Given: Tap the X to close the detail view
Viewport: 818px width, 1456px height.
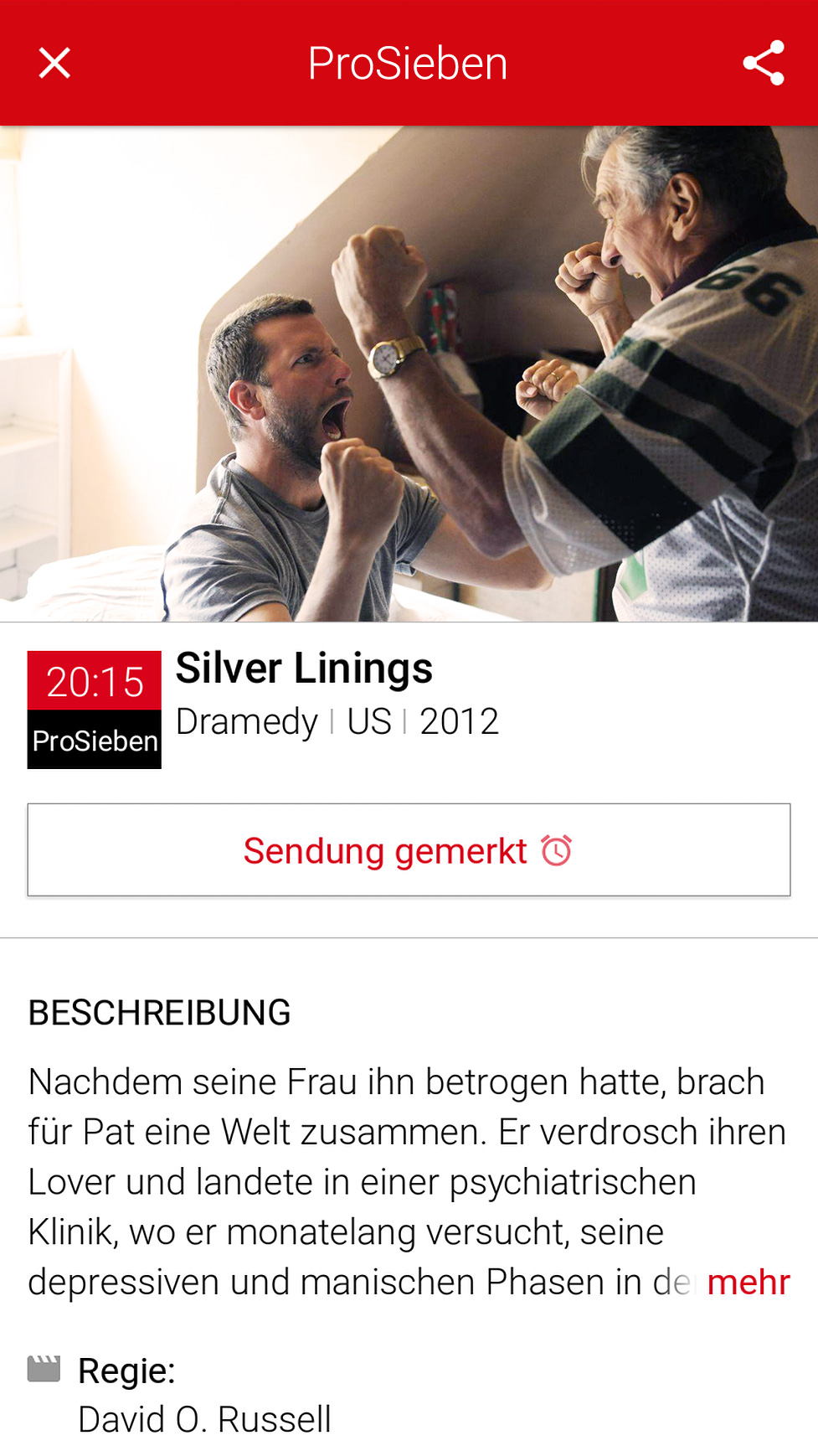Looking at the screenshot, I should tap(54, 62).
